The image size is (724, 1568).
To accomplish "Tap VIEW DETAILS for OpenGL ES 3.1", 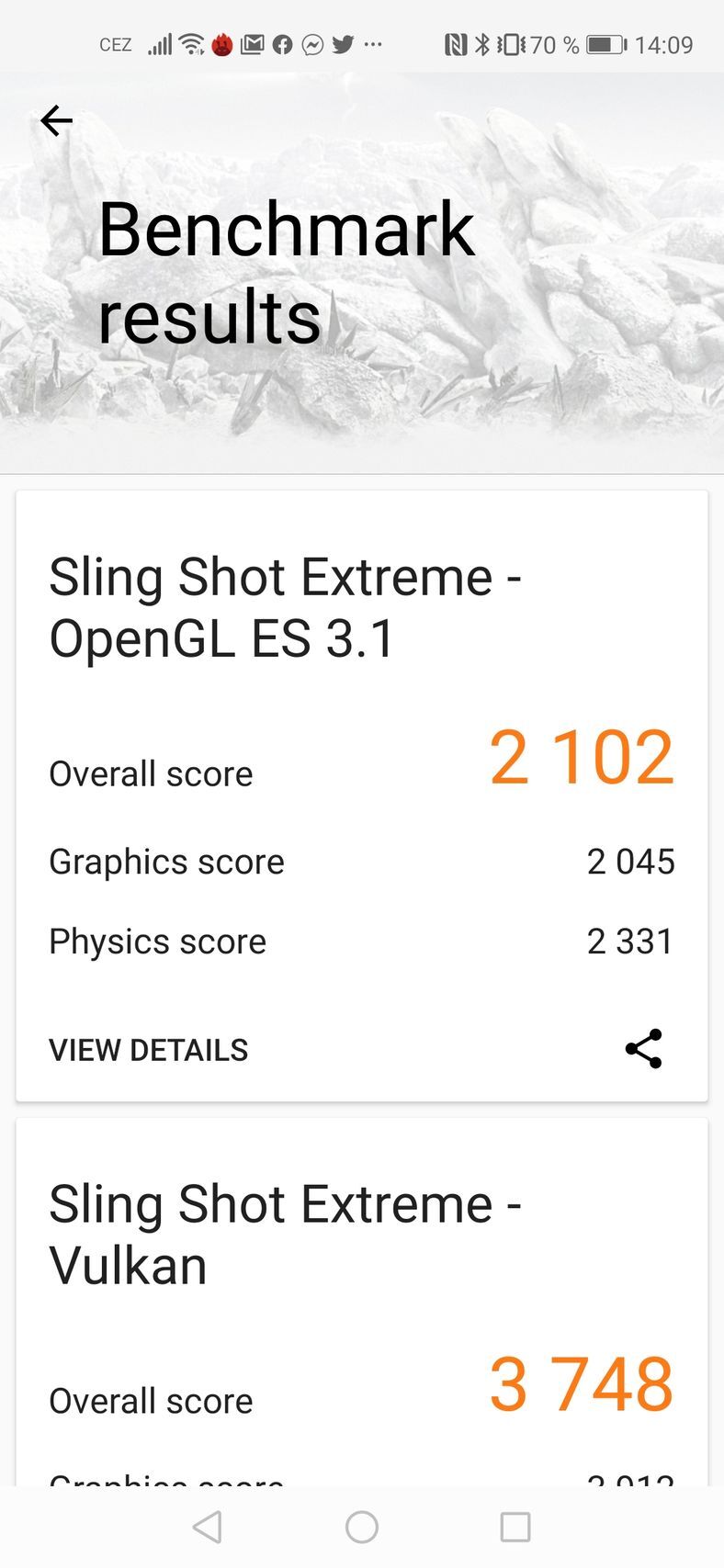I will (148, 1050).
